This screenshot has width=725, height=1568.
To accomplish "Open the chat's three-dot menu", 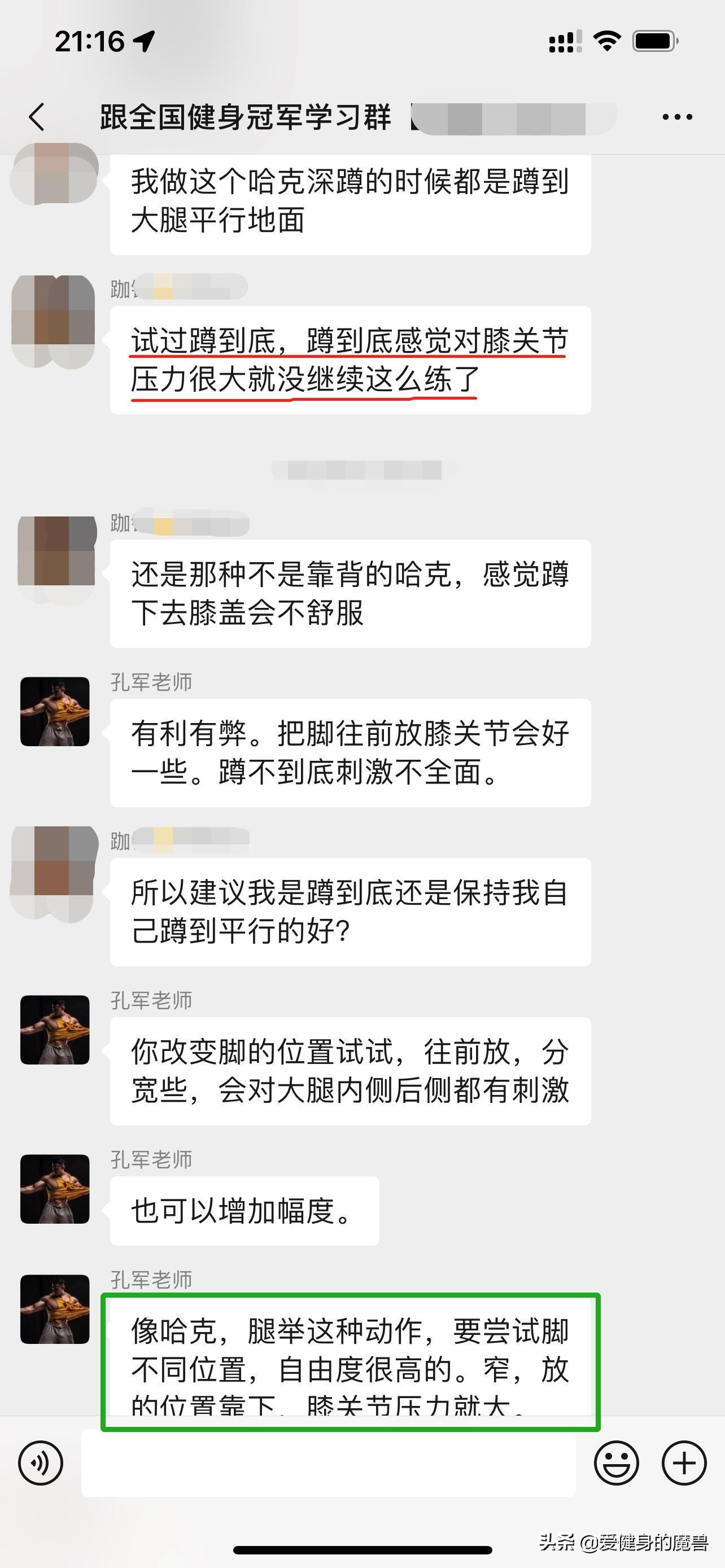I will [x=677, y=116].
